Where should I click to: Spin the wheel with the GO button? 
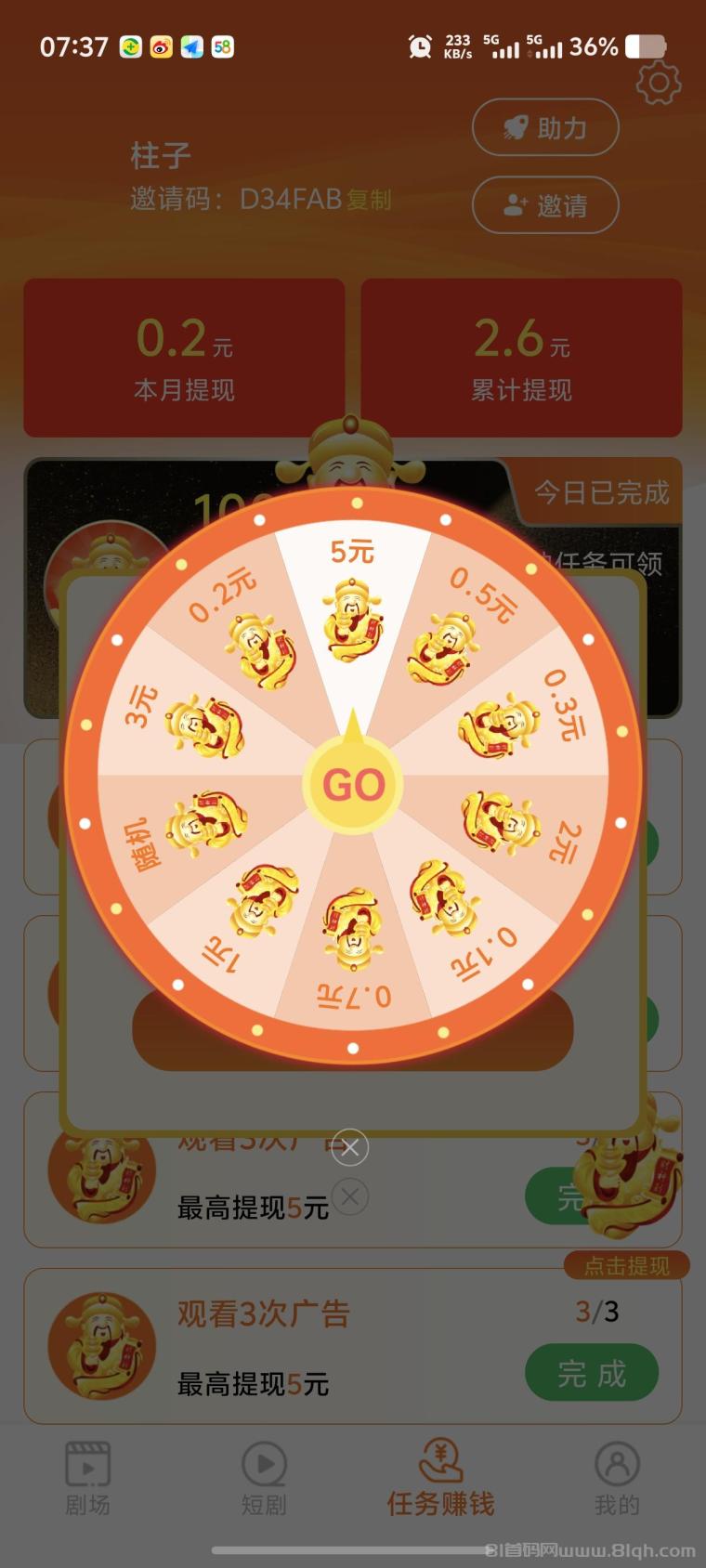(x=354, y=785)
